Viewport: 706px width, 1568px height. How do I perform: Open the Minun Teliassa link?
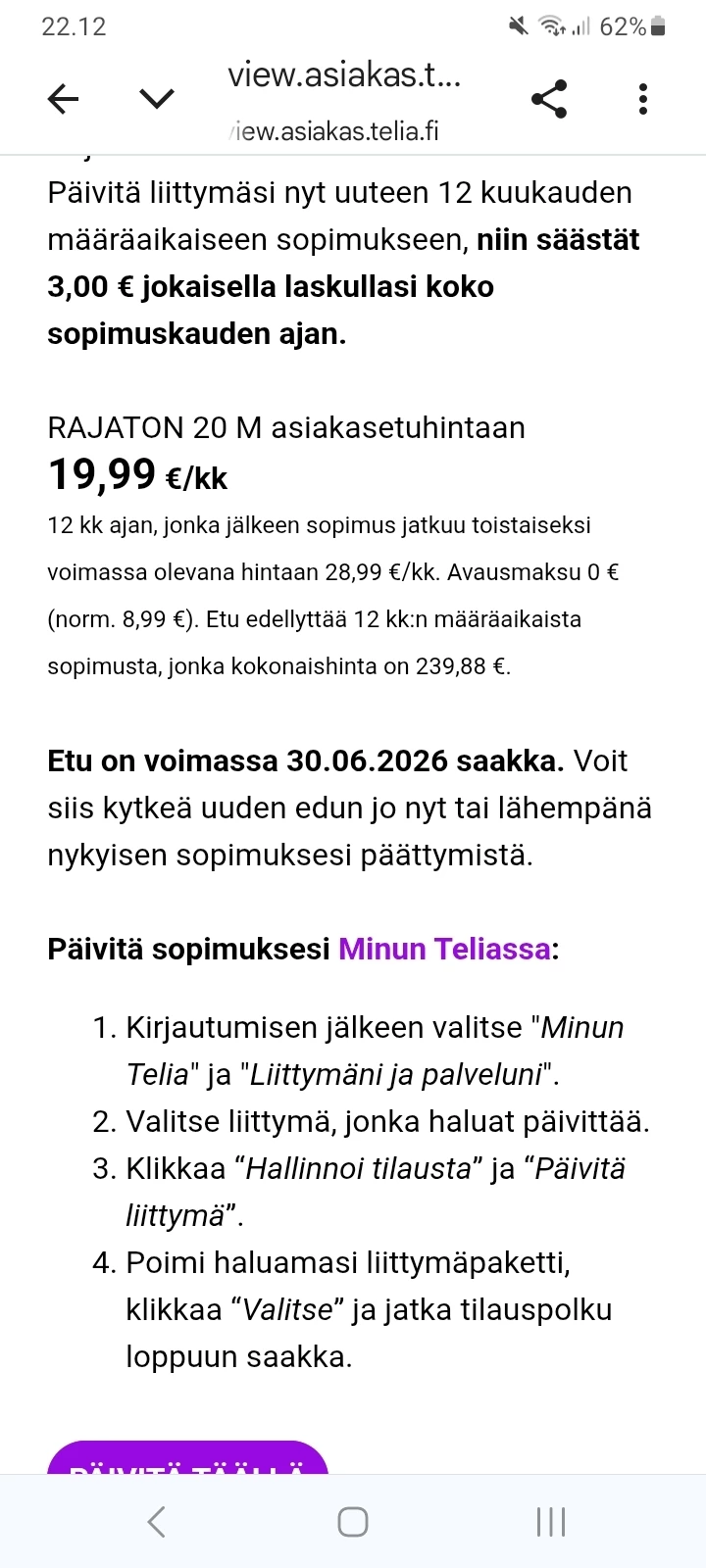click(444, 949)
